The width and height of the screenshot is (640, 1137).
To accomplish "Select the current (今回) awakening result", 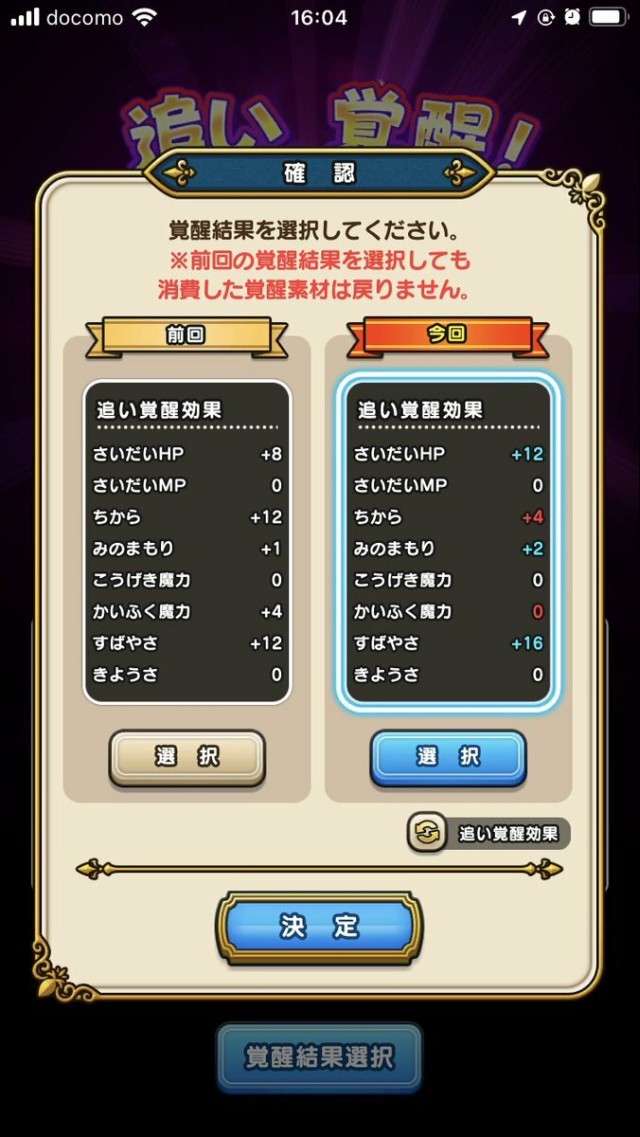I will [448, 757].
